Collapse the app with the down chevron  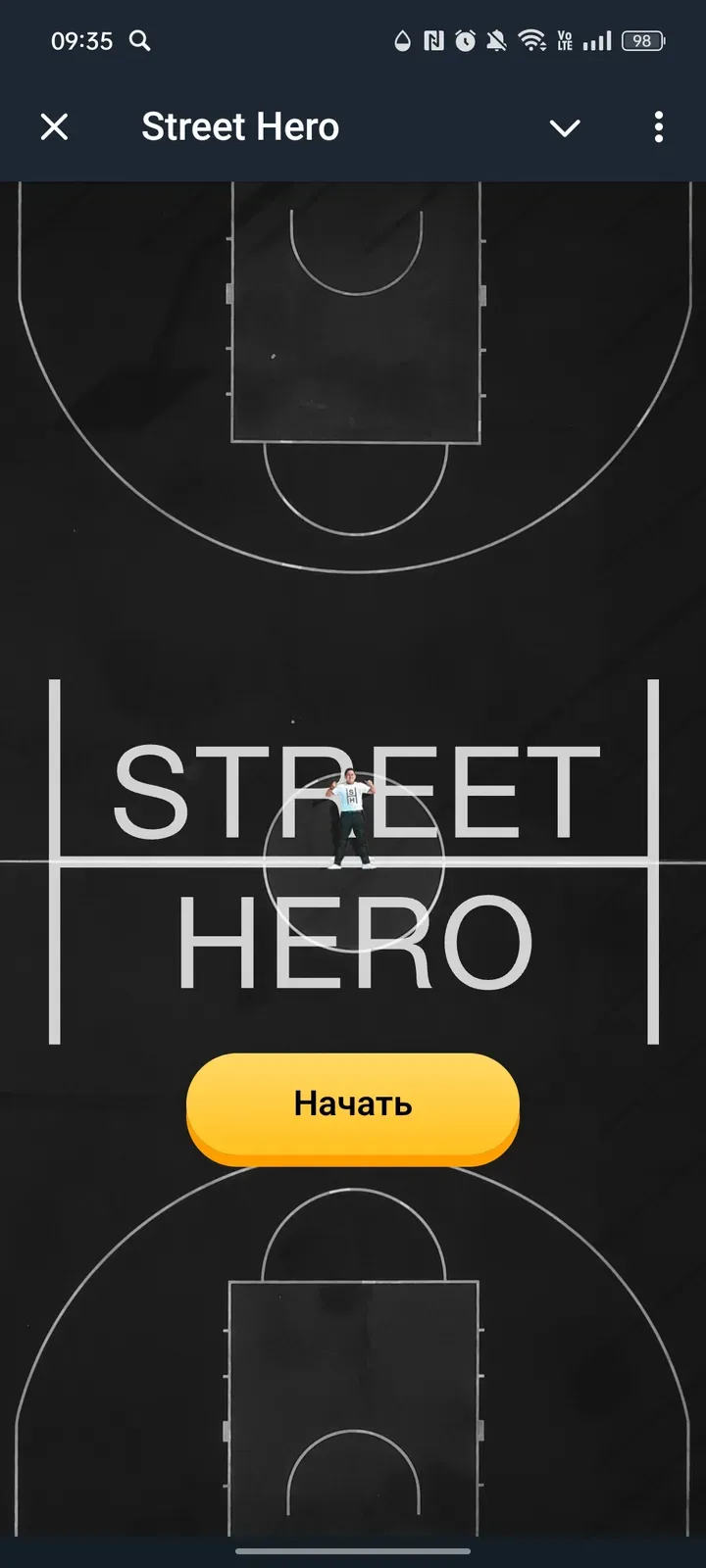565,127
